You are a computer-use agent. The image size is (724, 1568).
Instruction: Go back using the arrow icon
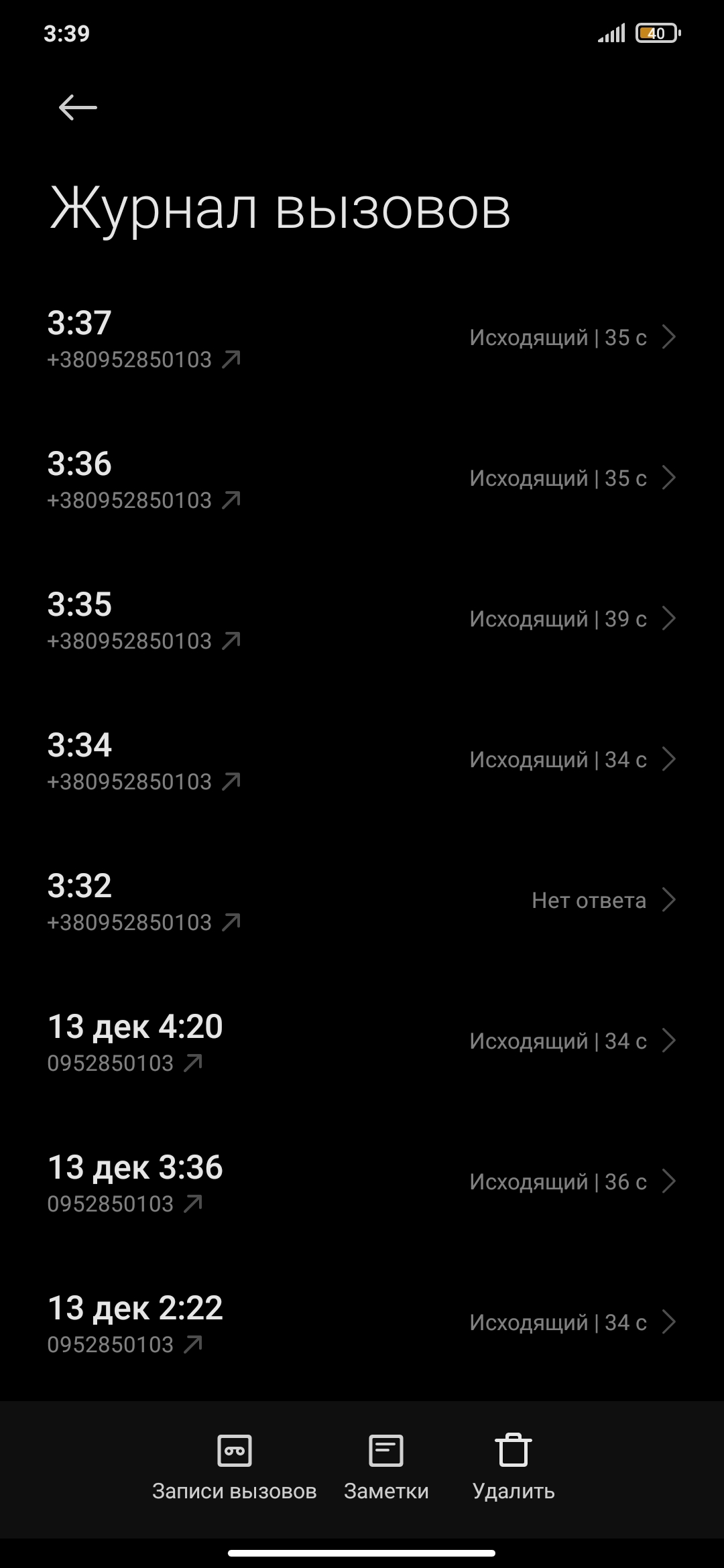78,107
